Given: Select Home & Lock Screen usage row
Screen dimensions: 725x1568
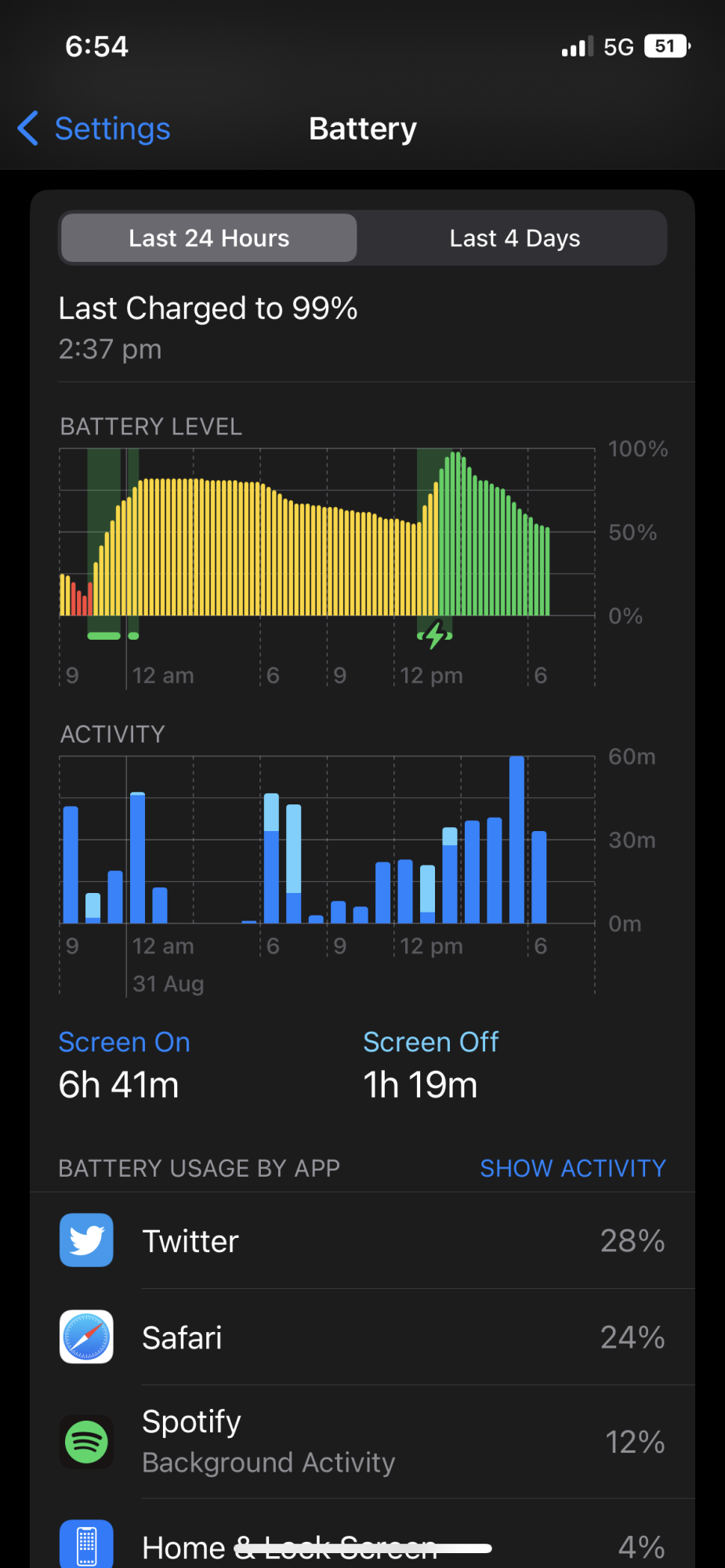Looking at the screenshot, I should (362, 1544).
